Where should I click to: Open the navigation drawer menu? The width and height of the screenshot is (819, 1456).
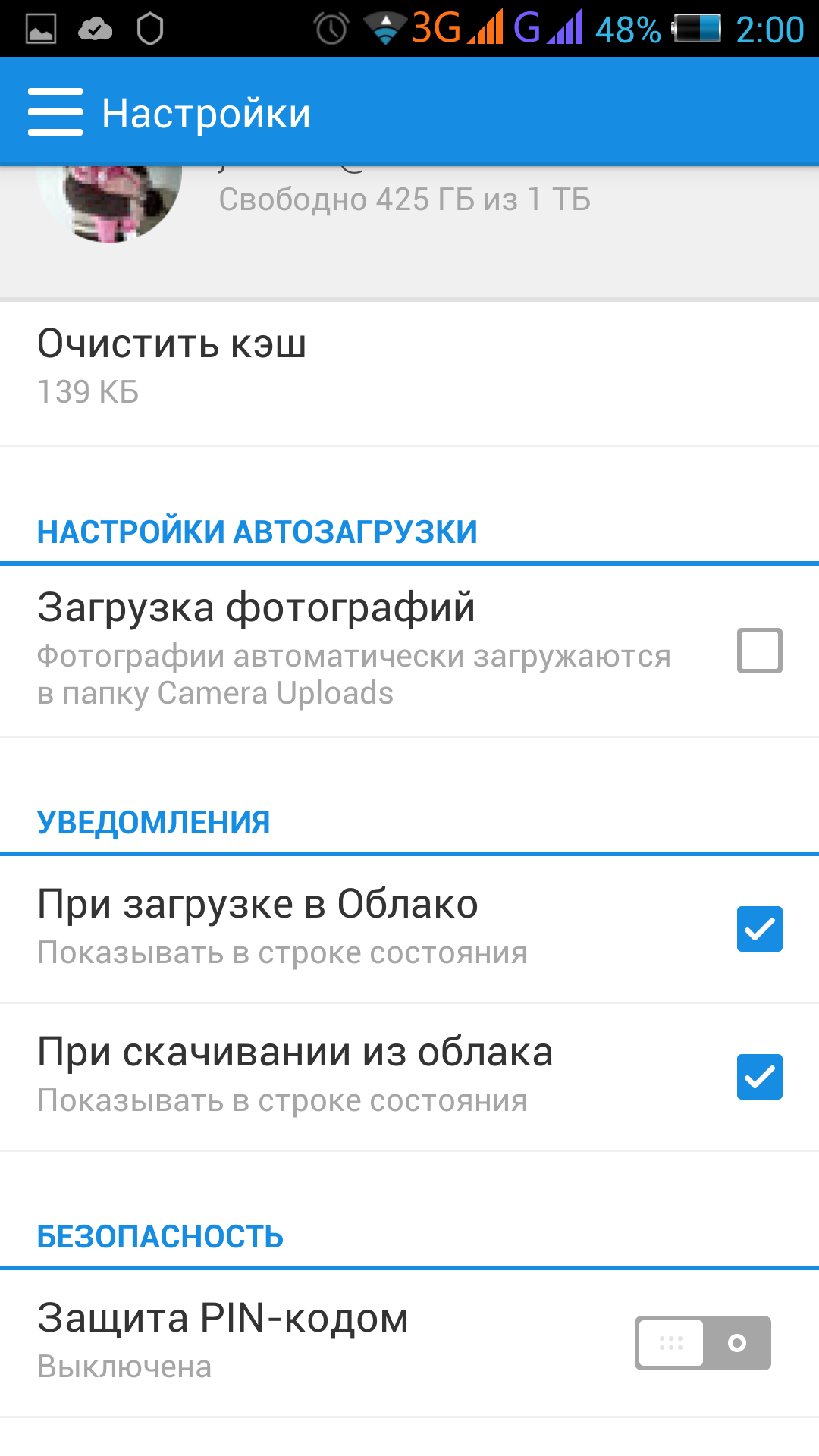(55, 112)
